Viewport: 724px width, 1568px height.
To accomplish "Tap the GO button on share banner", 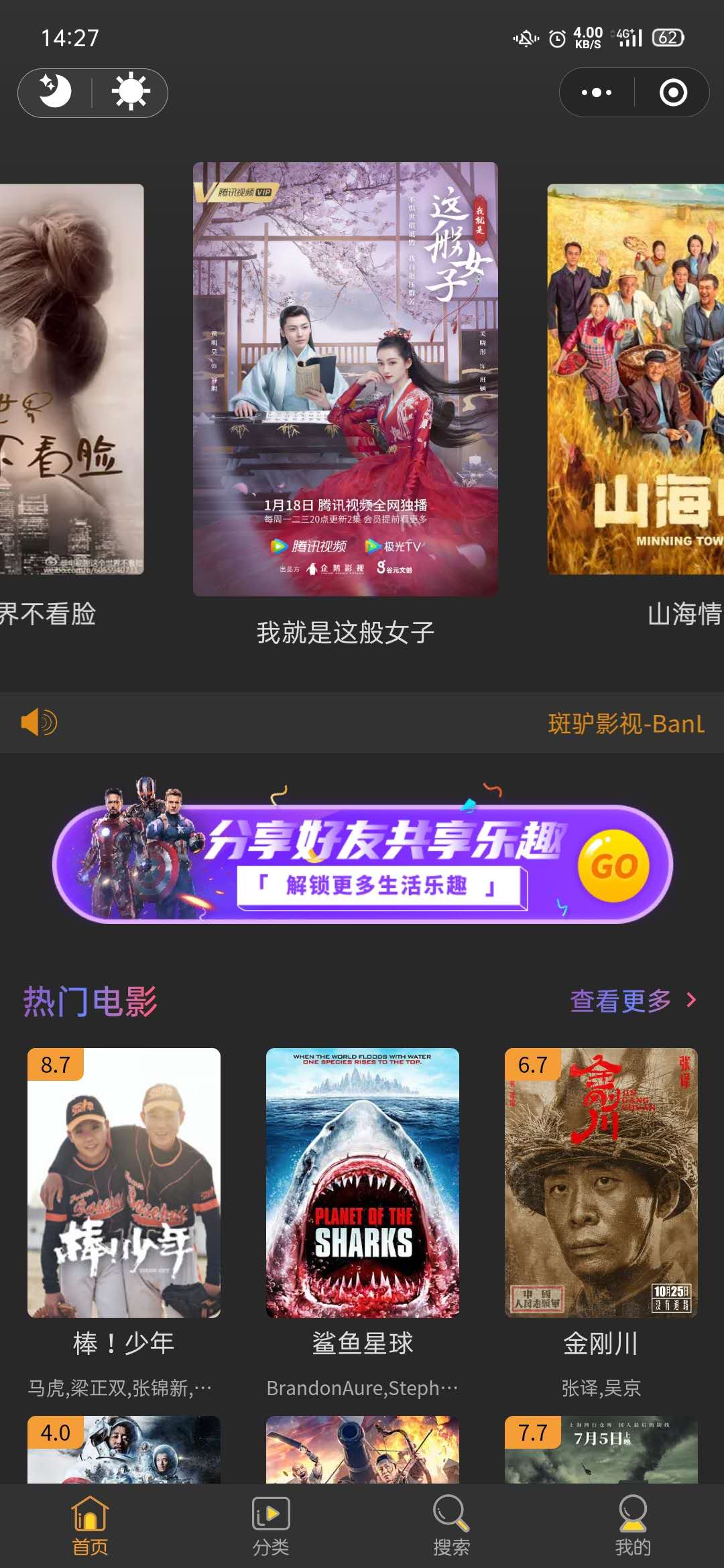I will [613, 866].
